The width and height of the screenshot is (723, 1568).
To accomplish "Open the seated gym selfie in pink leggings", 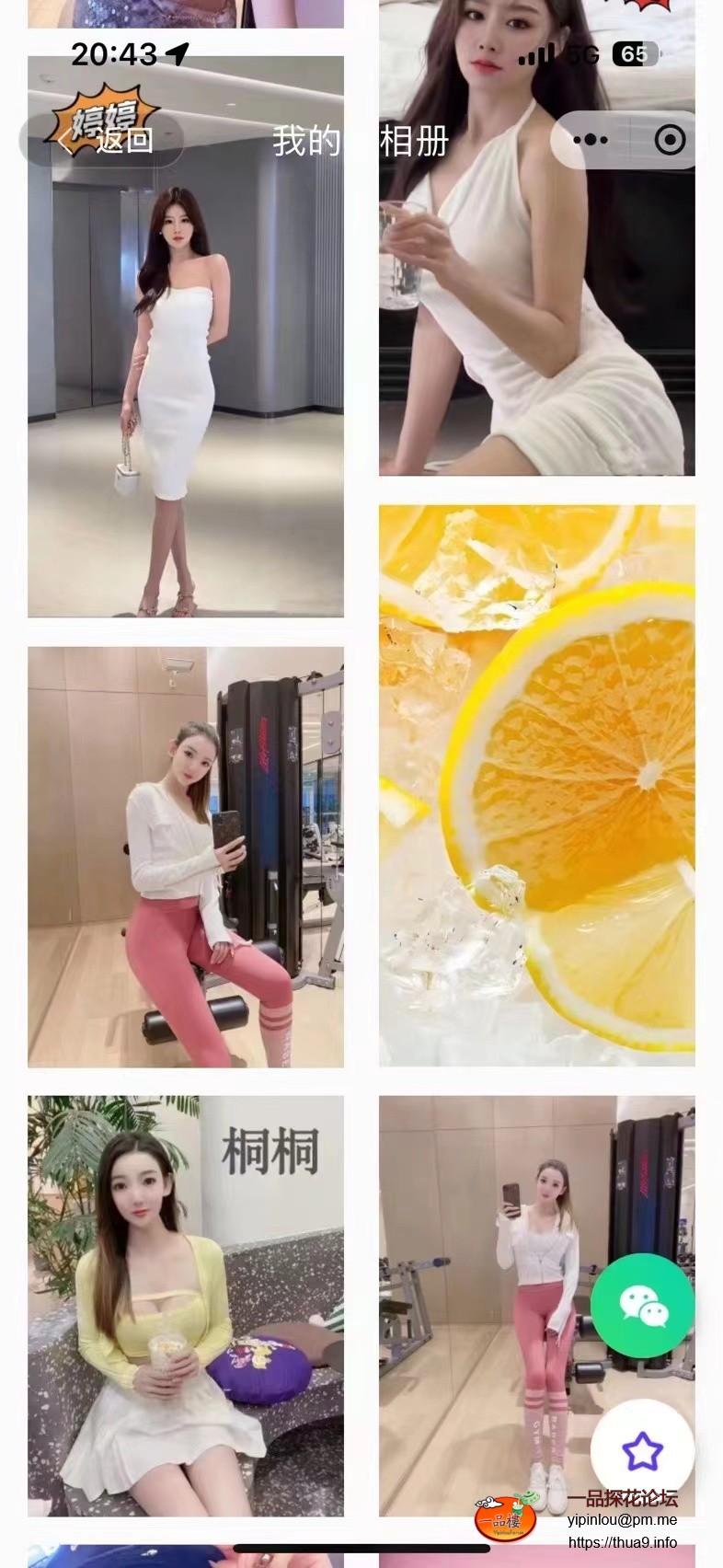I will pyautogui.click(x=185, y=857).
